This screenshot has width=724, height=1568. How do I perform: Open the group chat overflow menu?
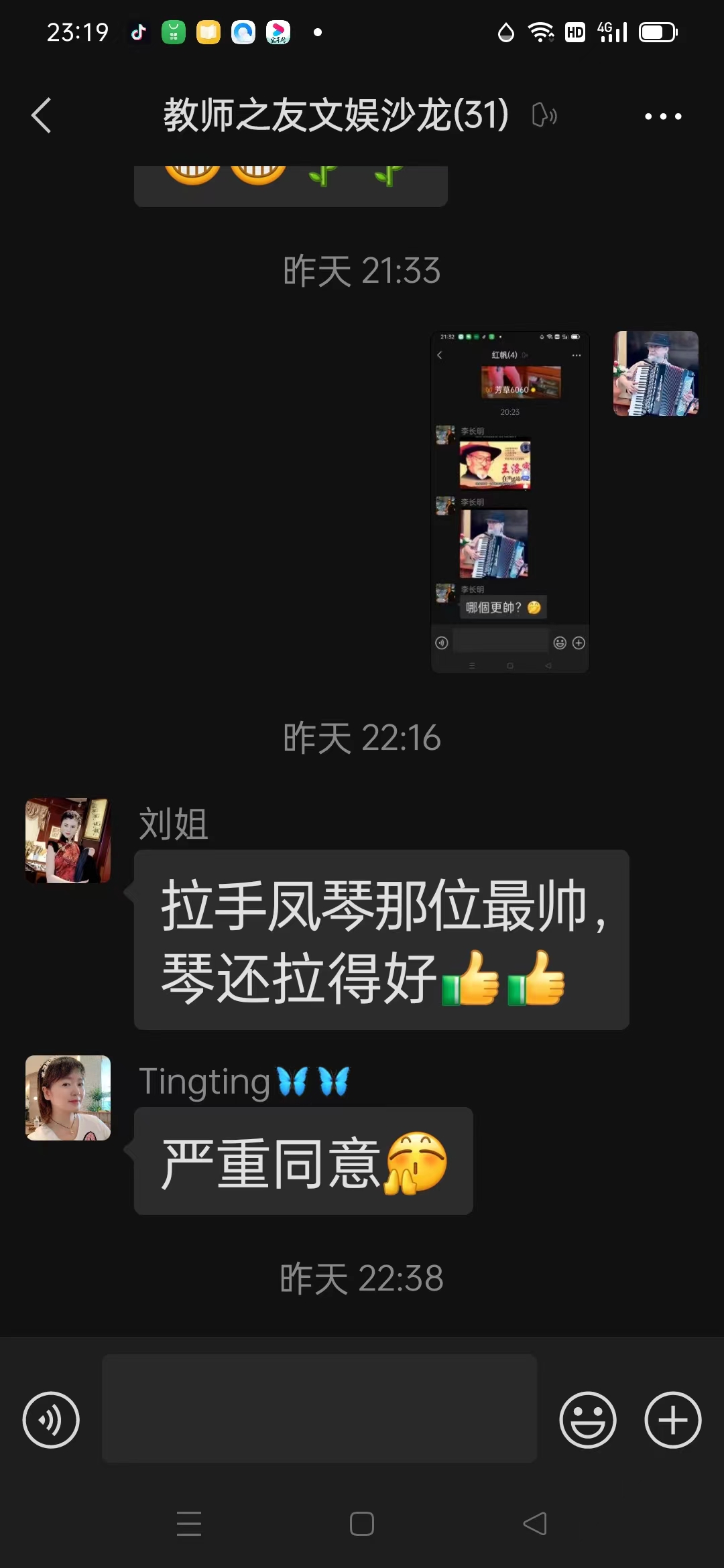tap(662, 117)
